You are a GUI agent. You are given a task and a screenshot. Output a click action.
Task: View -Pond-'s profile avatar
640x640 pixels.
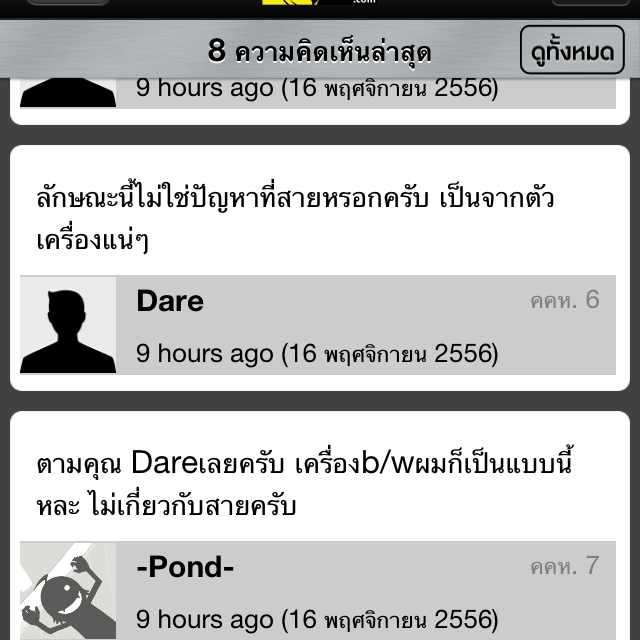pos(68,592)
